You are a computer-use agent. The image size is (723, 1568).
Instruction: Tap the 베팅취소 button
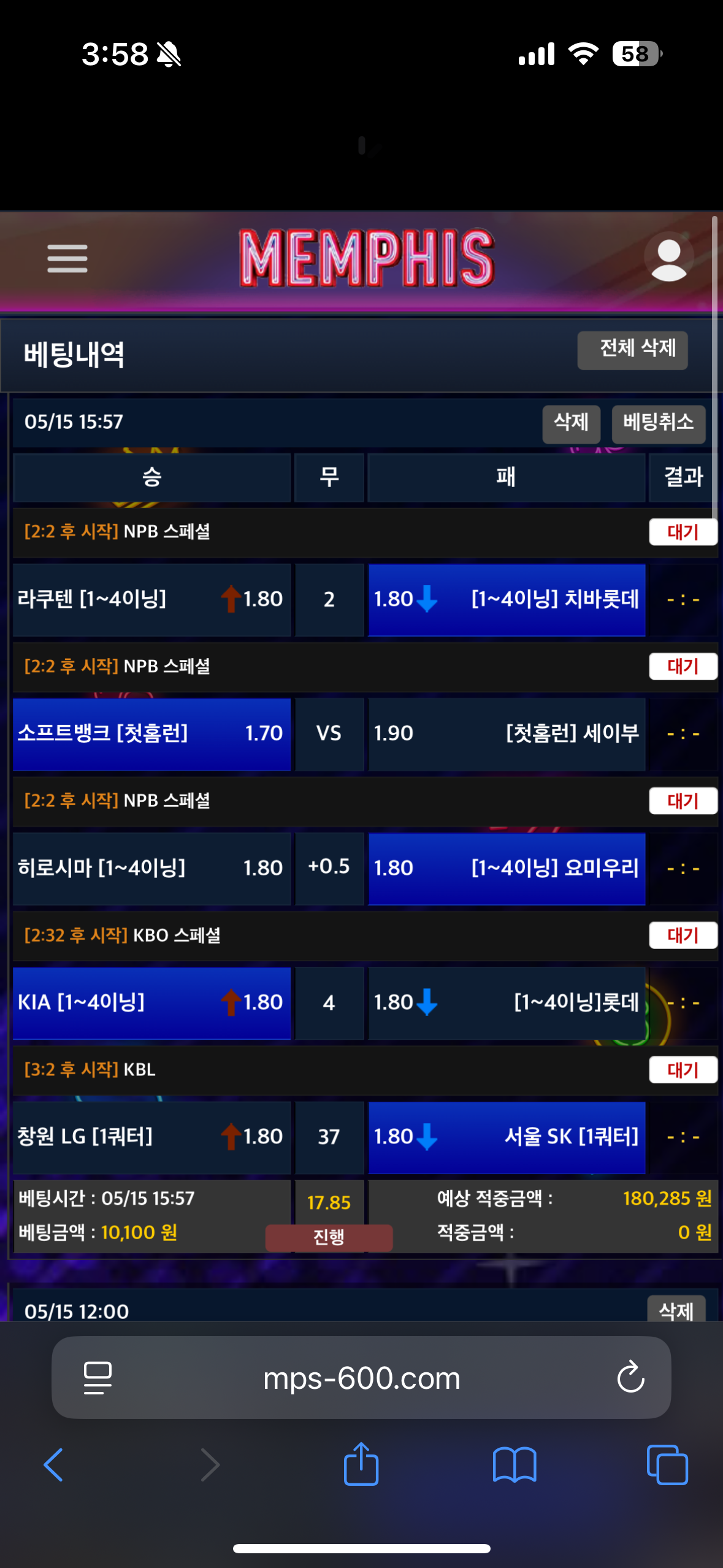(x=658, y=423)
